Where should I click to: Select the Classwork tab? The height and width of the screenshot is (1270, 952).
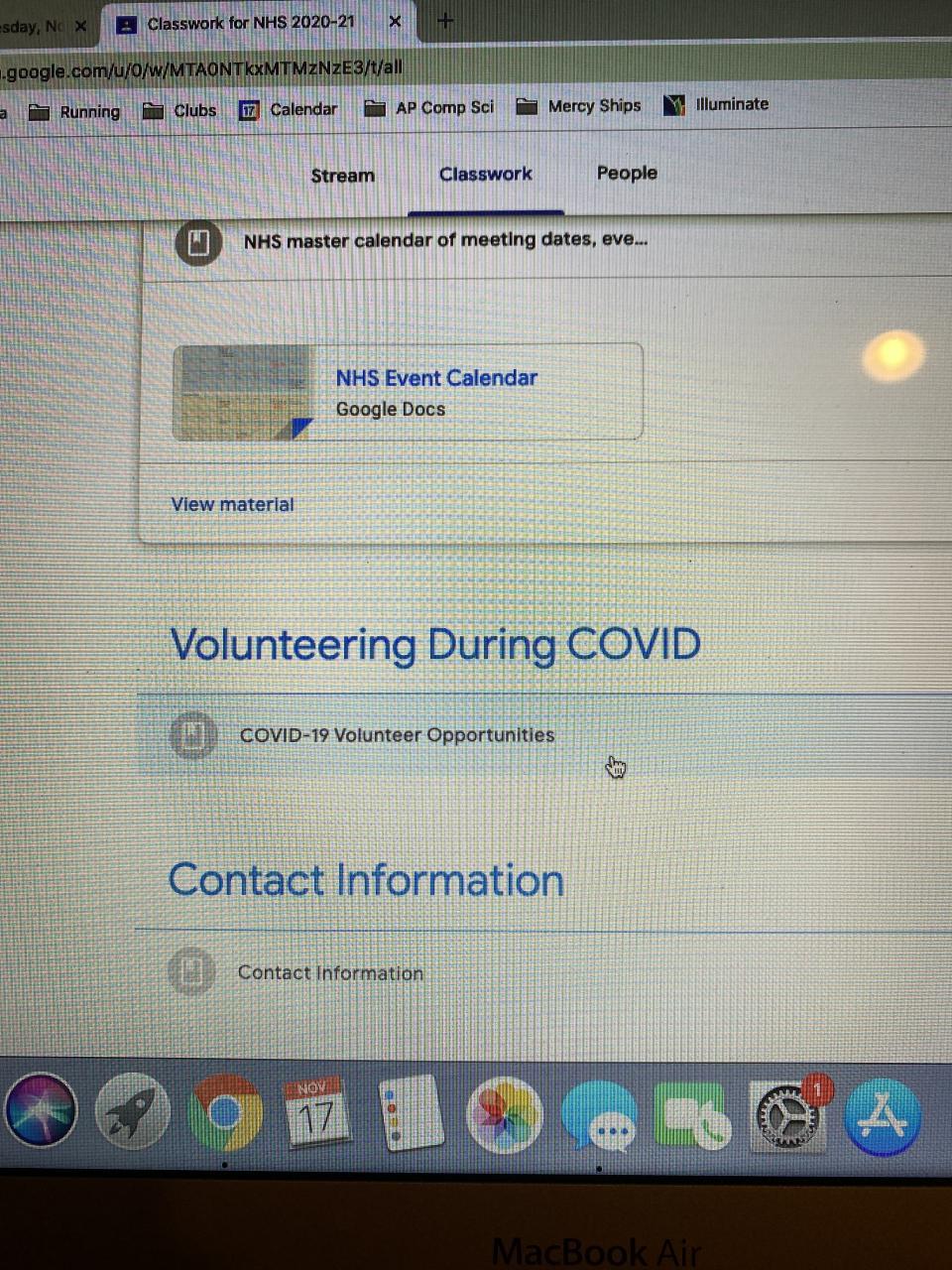[x=485, y=175]
